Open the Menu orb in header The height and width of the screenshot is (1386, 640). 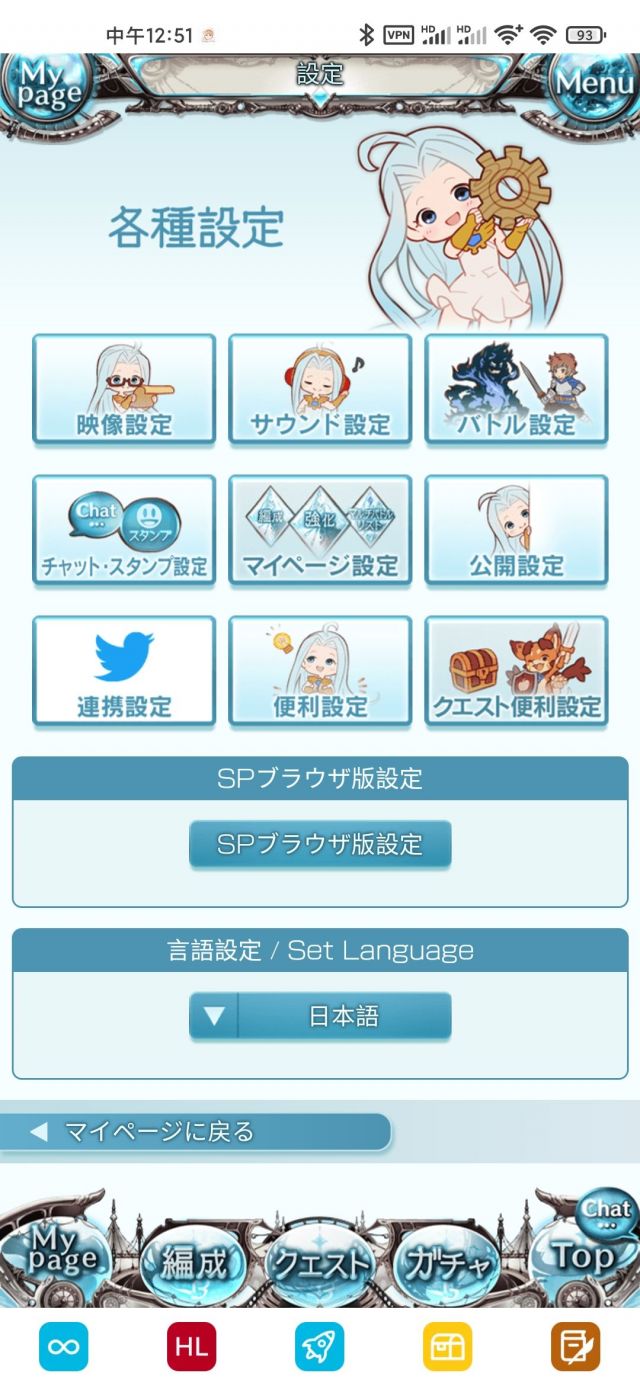(x=594, y=84)
